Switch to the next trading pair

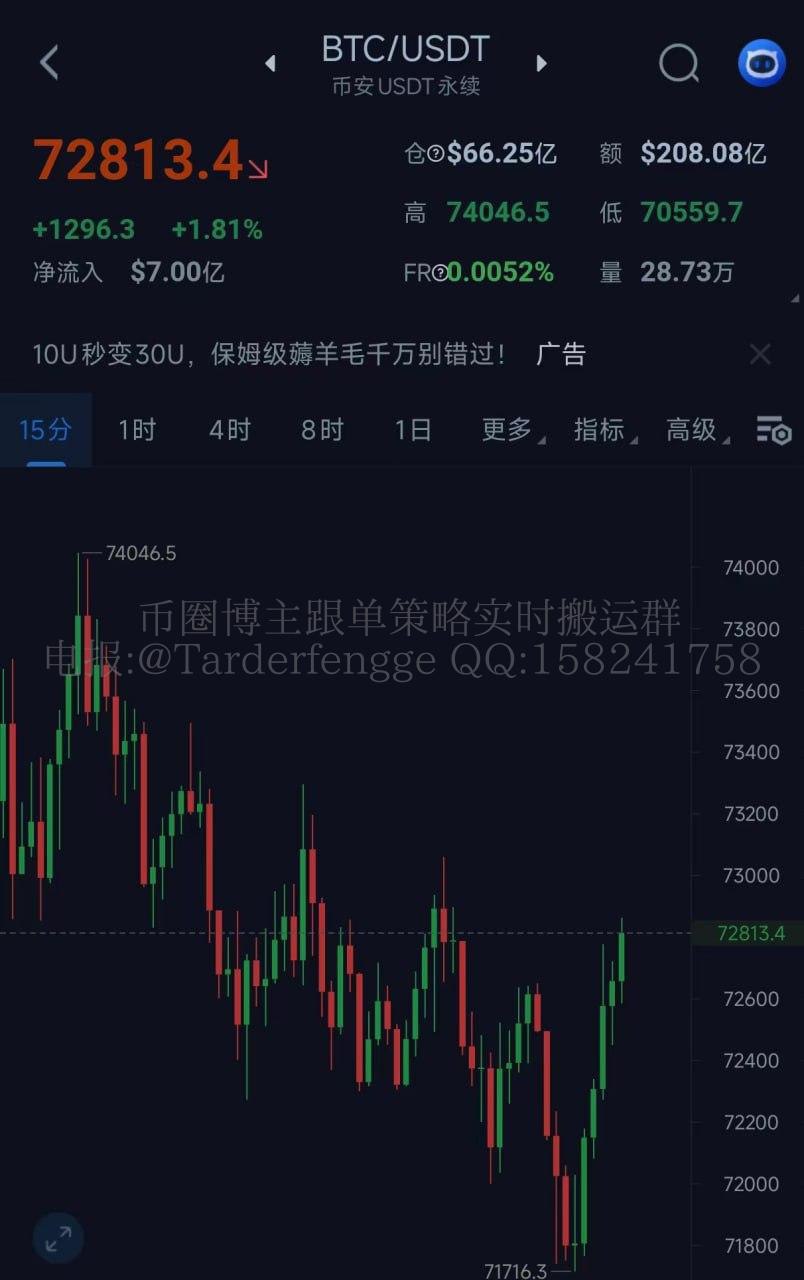(x=541, y=64)
